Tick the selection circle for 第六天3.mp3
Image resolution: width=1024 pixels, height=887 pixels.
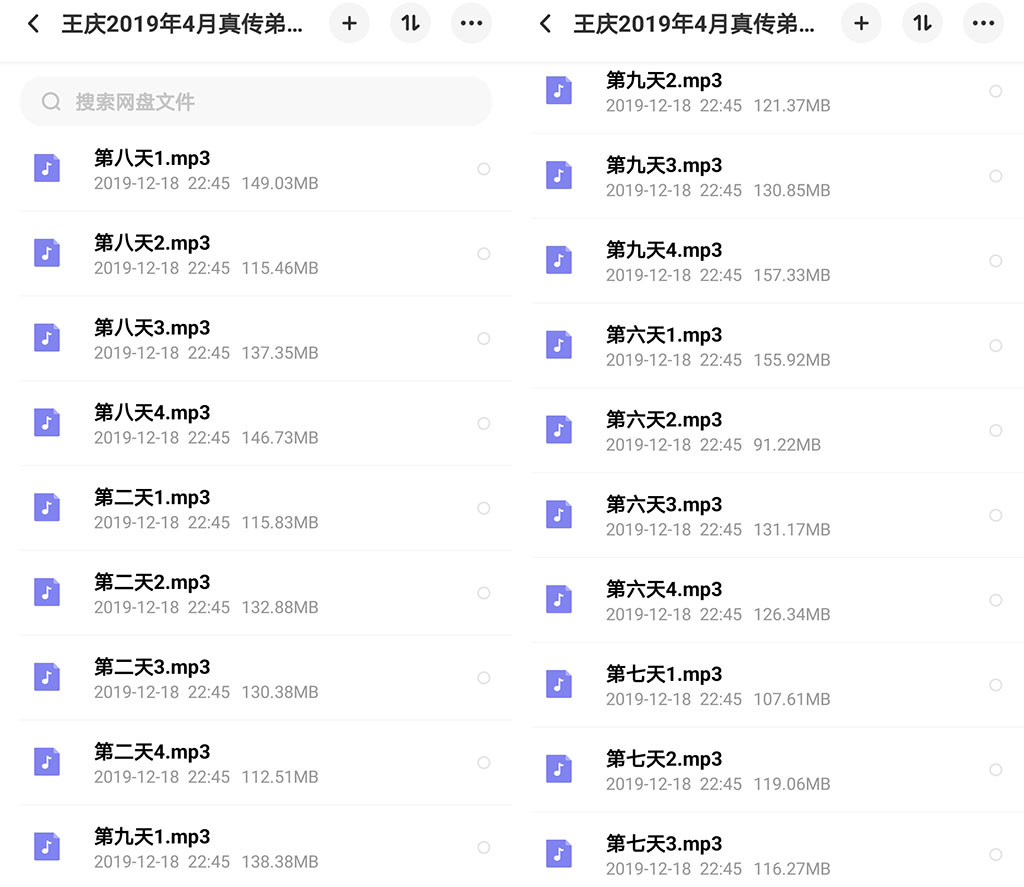(995, 515)
